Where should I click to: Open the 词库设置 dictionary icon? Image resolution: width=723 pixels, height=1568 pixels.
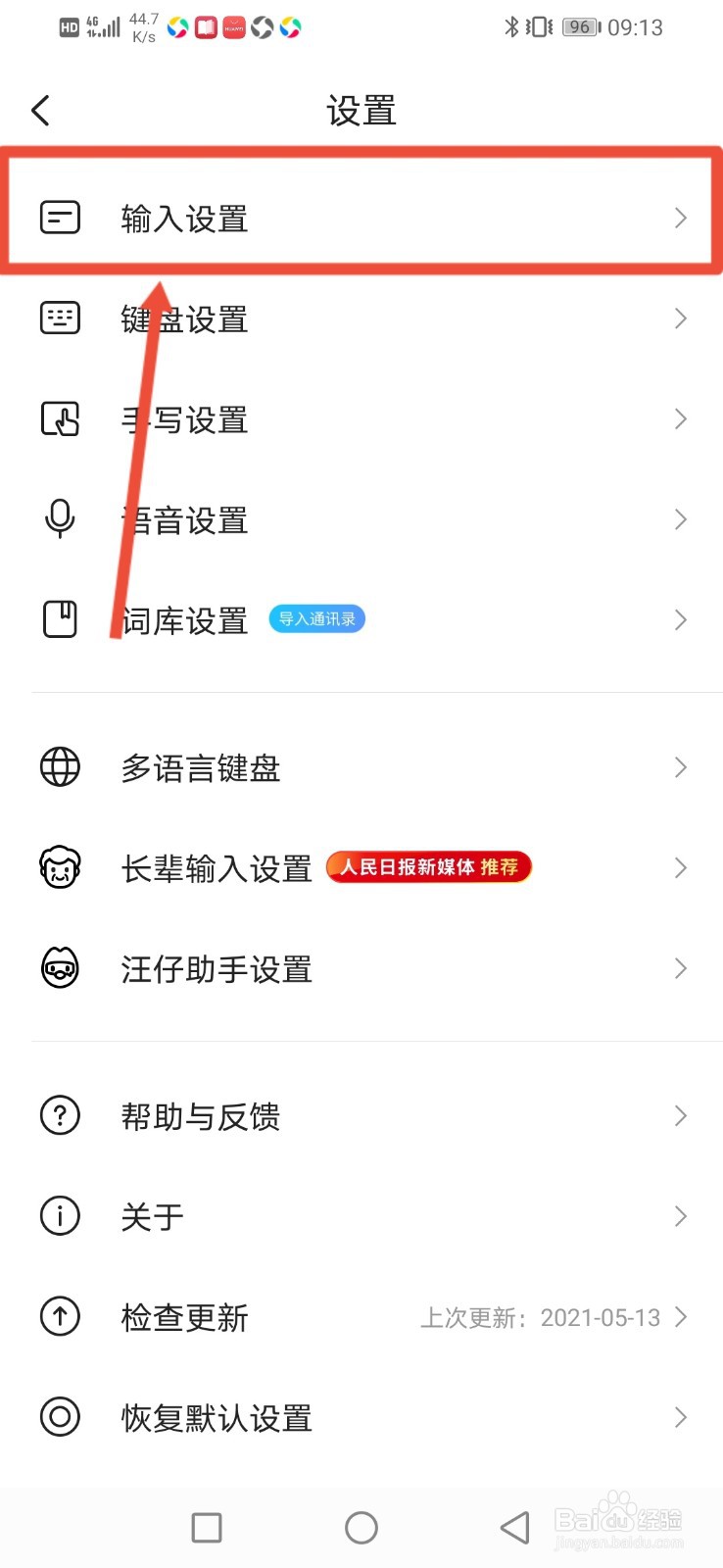[x=60, y=619]
